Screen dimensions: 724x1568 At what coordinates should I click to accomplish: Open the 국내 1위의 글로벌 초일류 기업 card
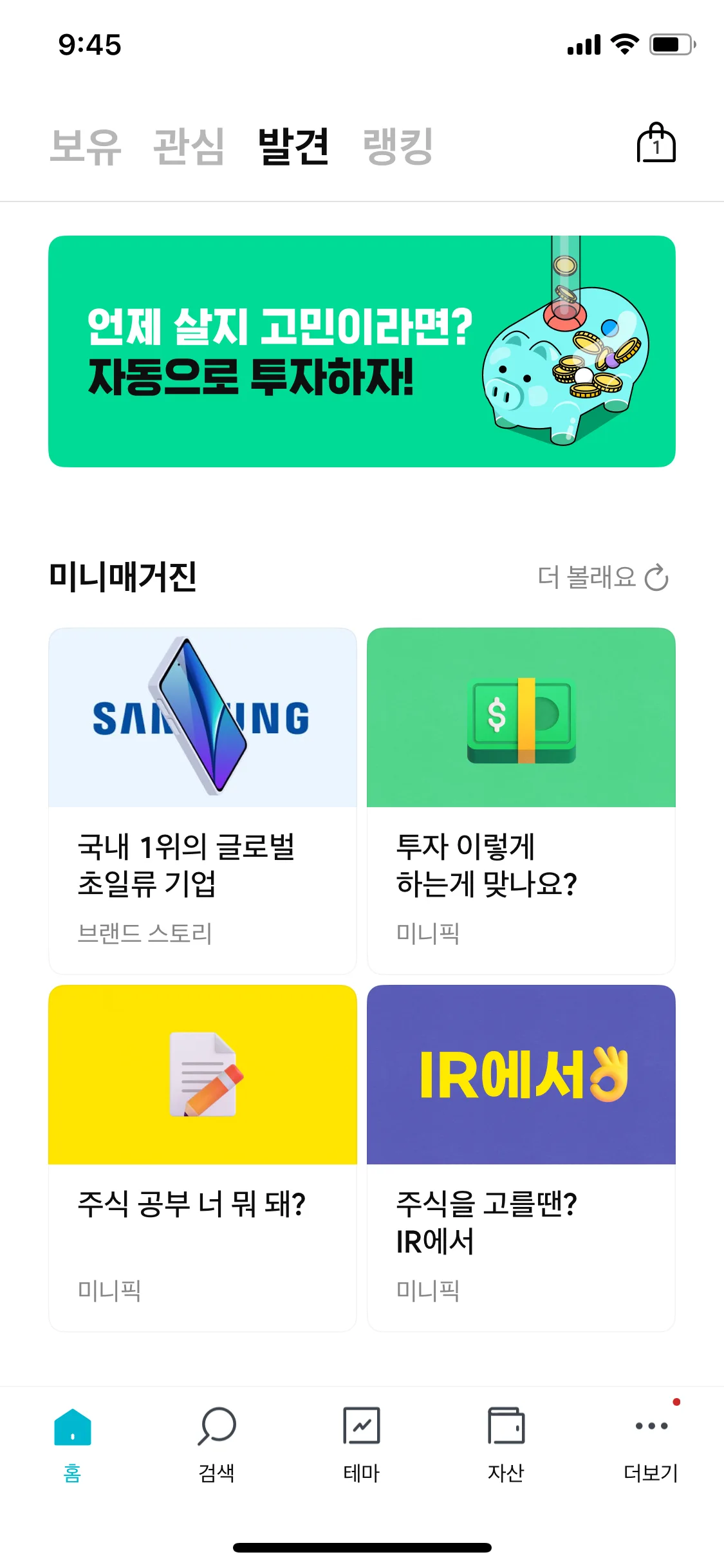(203, 801)
